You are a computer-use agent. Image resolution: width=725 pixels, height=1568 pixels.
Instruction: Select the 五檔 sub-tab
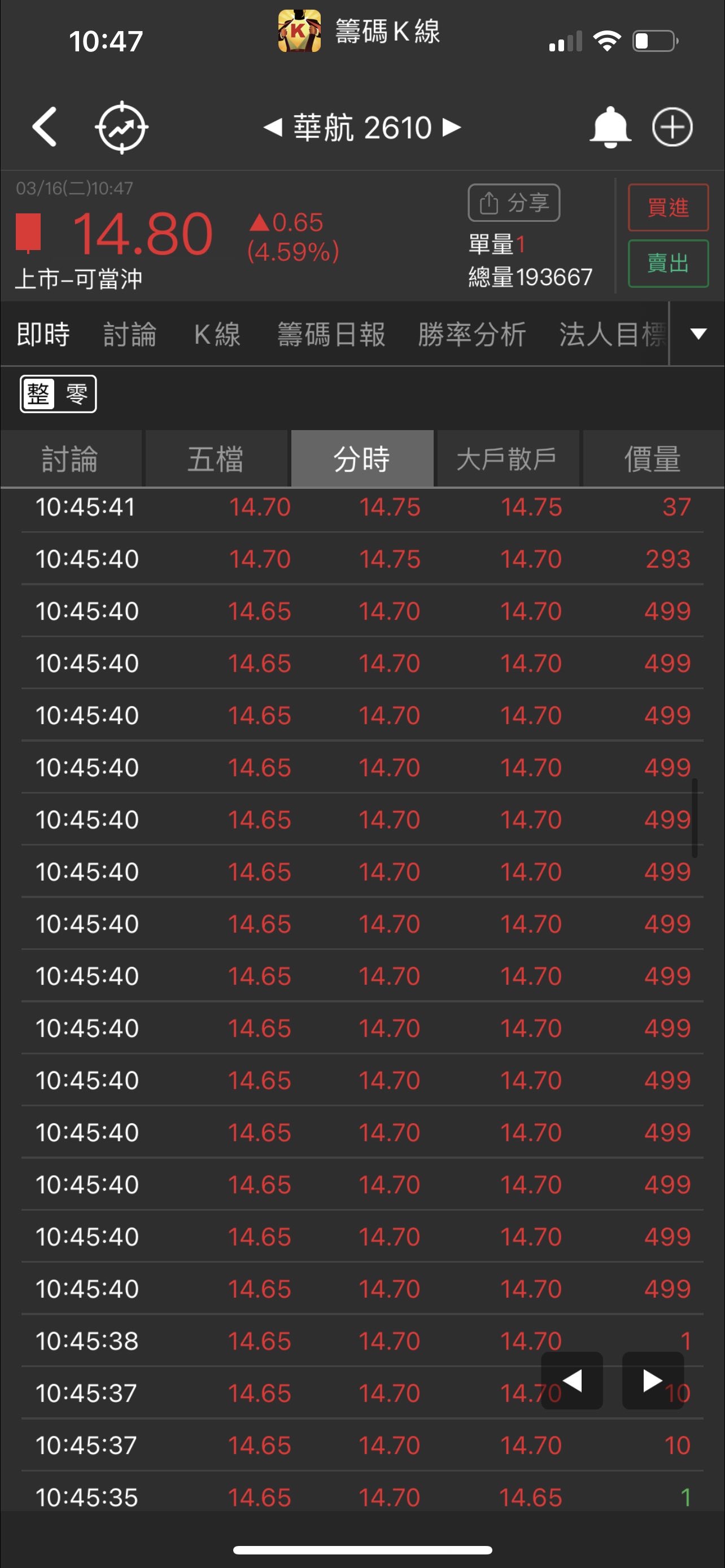216,459
